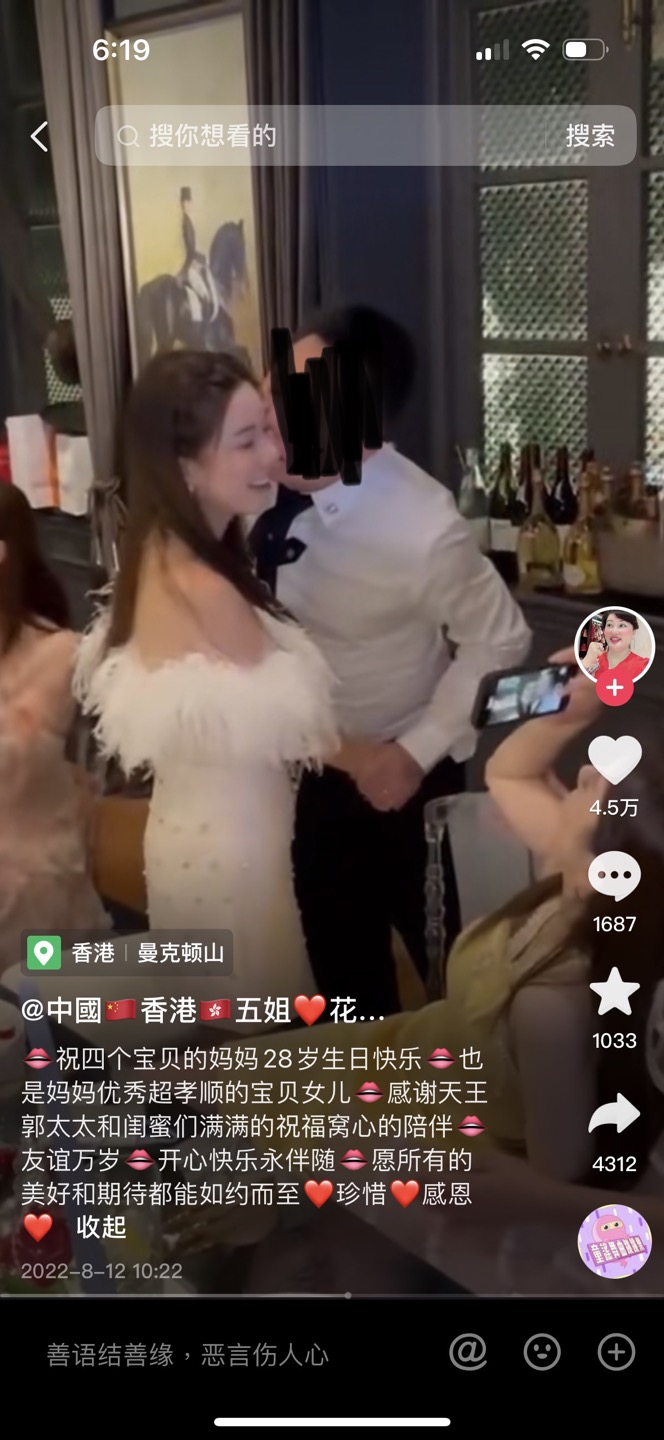Write a comment in 善语结善缘 field
Screen dimensions: 664x1440
pos(188,1355)
